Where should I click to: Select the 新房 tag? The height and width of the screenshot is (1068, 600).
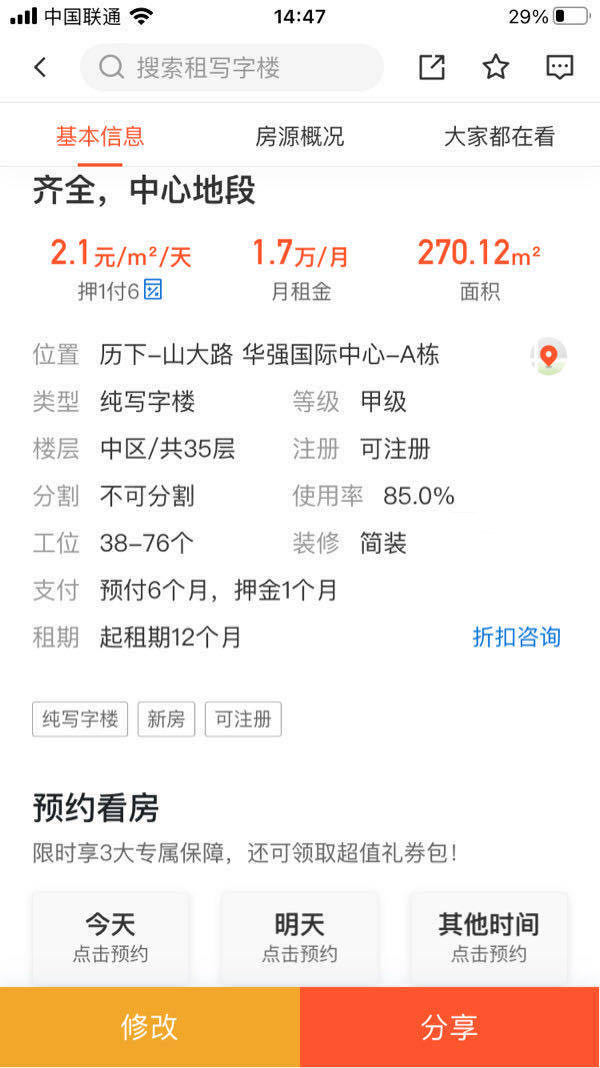tap(166, 719)
